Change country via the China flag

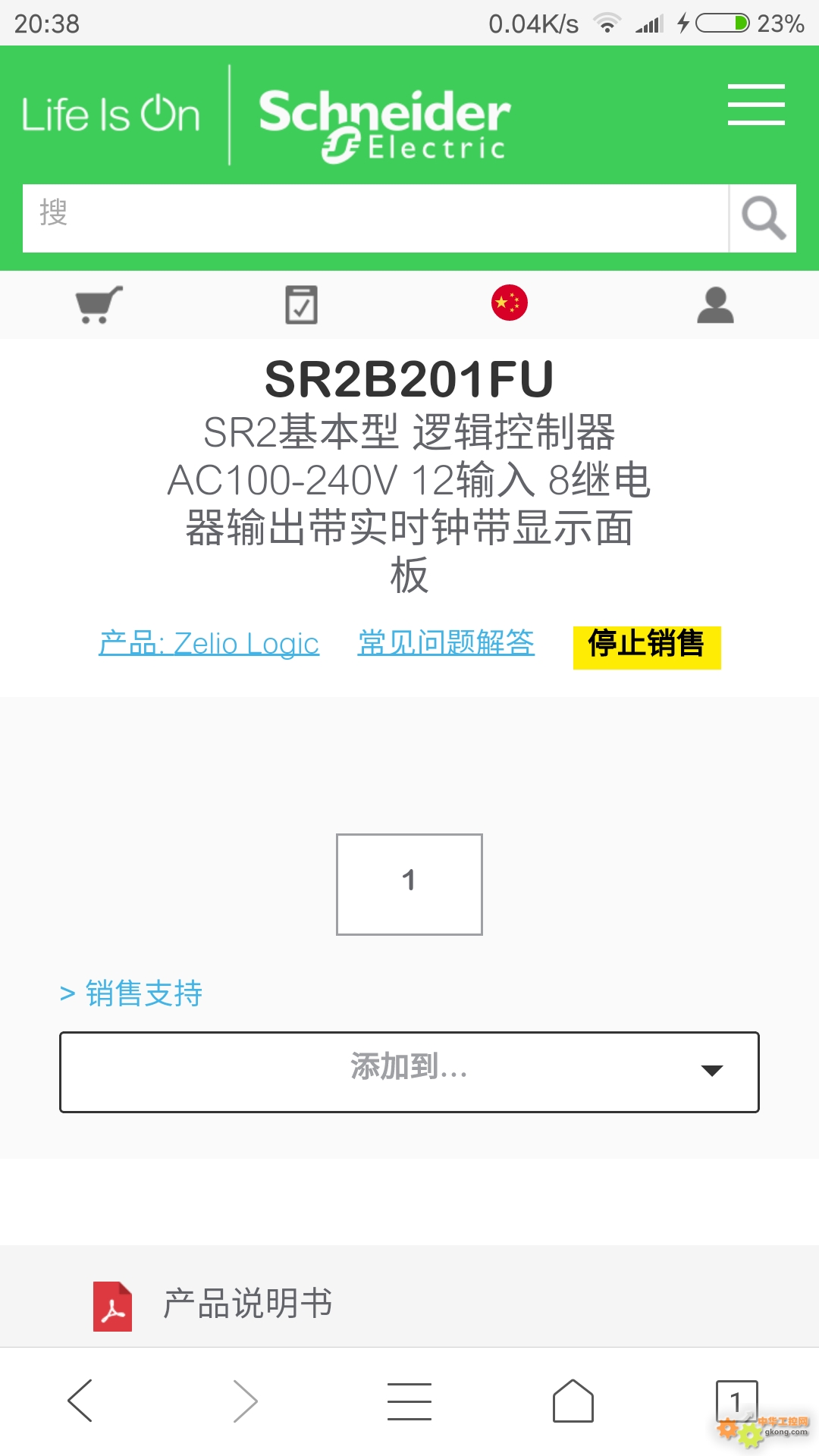coord(510,303)
